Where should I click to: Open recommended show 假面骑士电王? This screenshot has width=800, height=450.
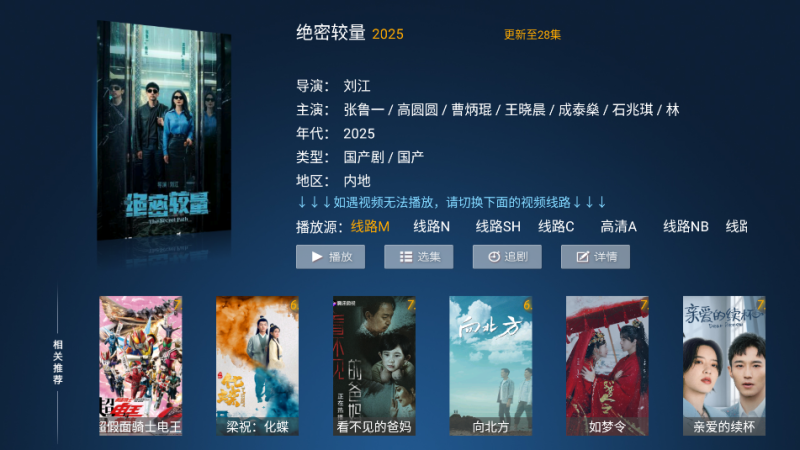(x=140, y=367)
